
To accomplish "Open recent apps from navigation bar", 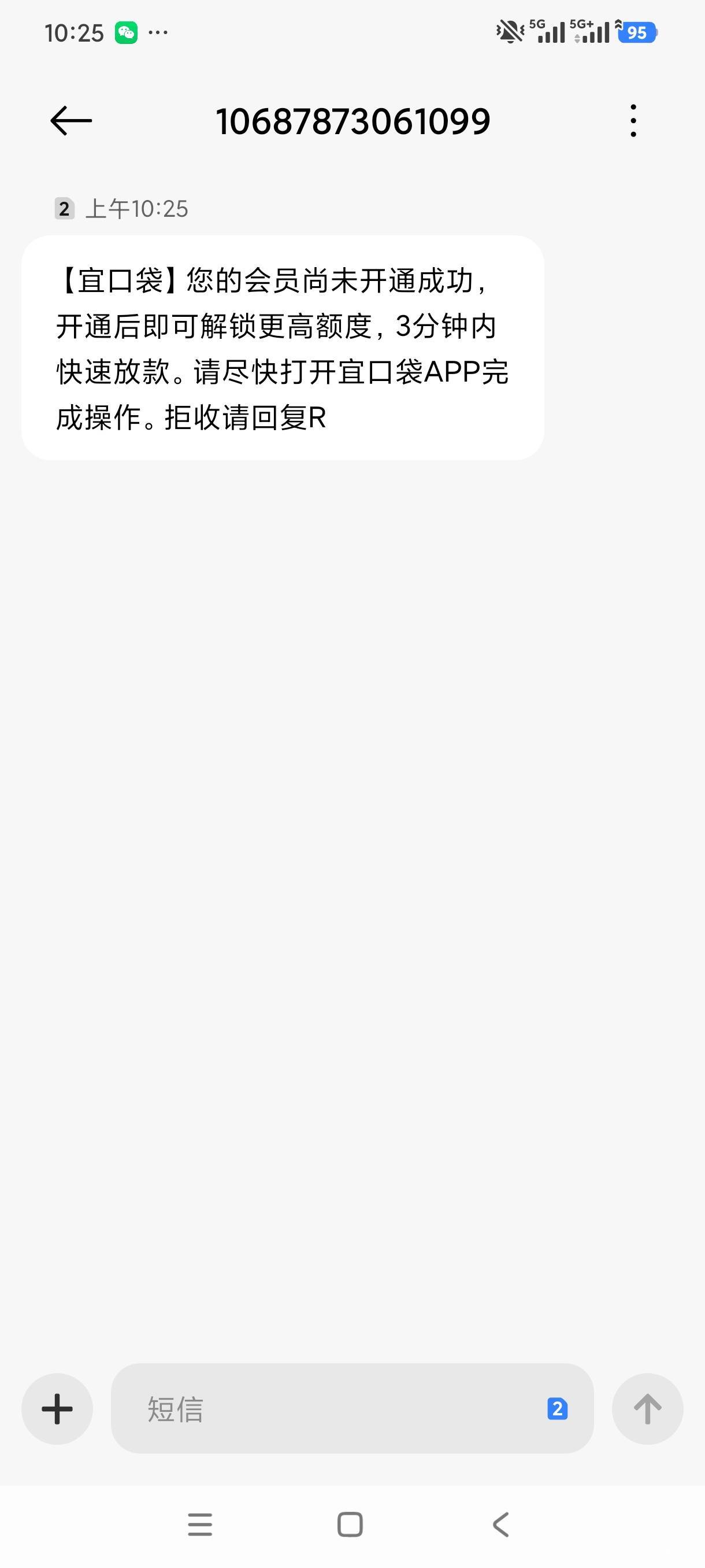I will (x=200, y=1524).
